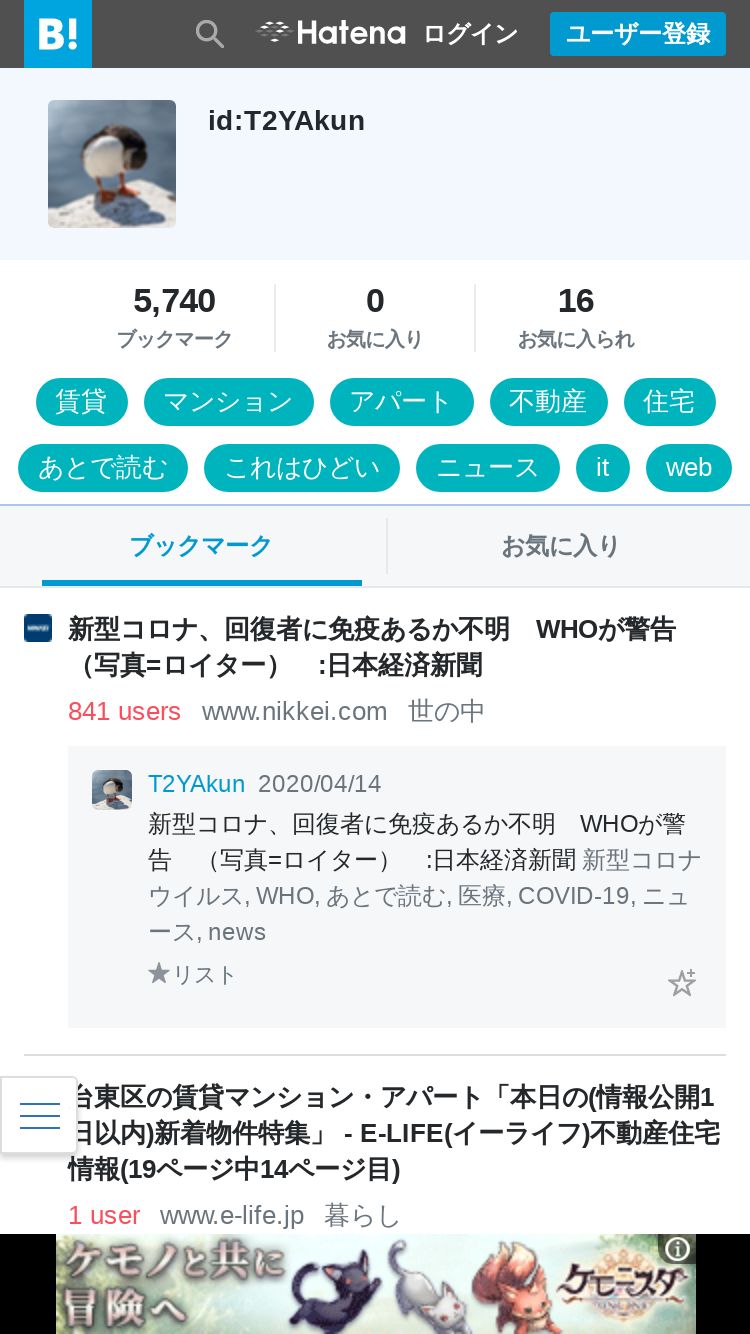The height and width of the screenshot is (1334, 750).
Task: Open the hamburger menu button
Action: [39, 1115]
